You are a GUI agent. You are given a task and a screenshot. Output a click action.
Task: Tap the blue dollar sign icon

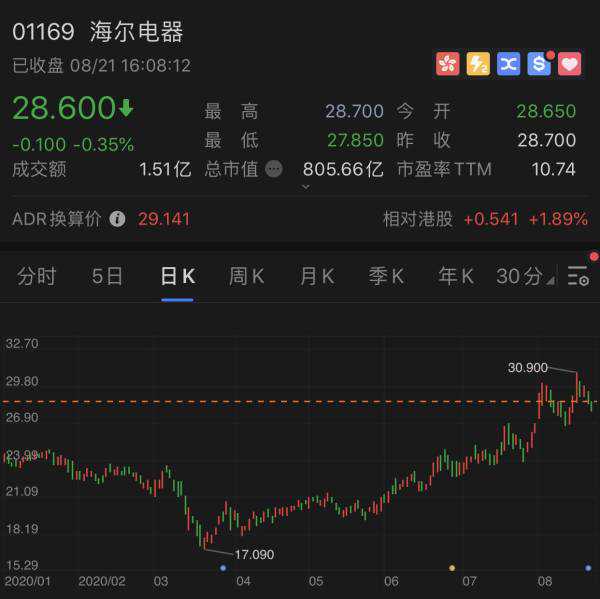point(539,64)
